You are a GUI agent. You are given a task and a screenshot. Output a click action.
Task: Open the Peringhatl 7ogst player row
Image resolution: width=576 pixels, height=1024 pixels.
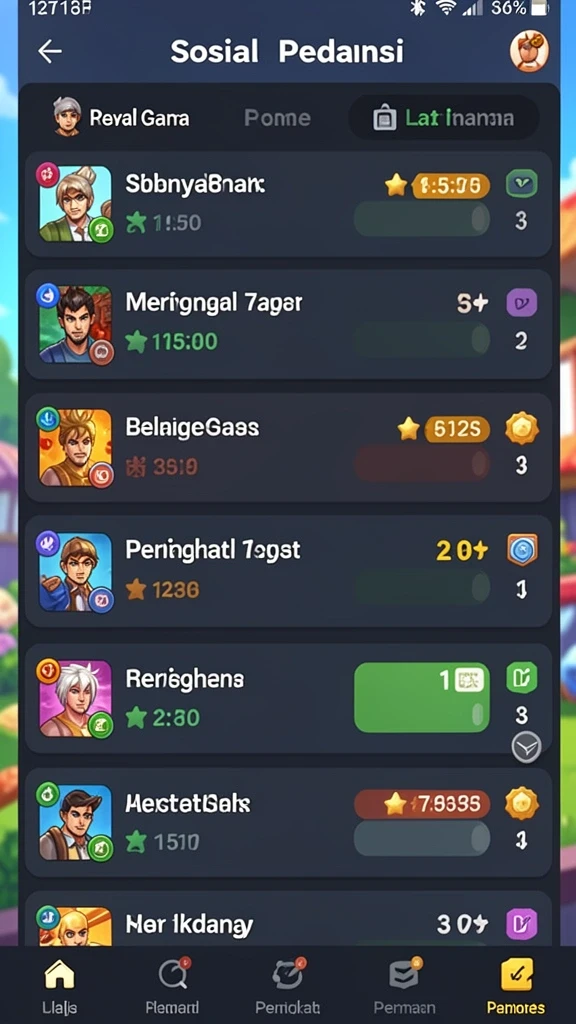[x=288, y=571]
